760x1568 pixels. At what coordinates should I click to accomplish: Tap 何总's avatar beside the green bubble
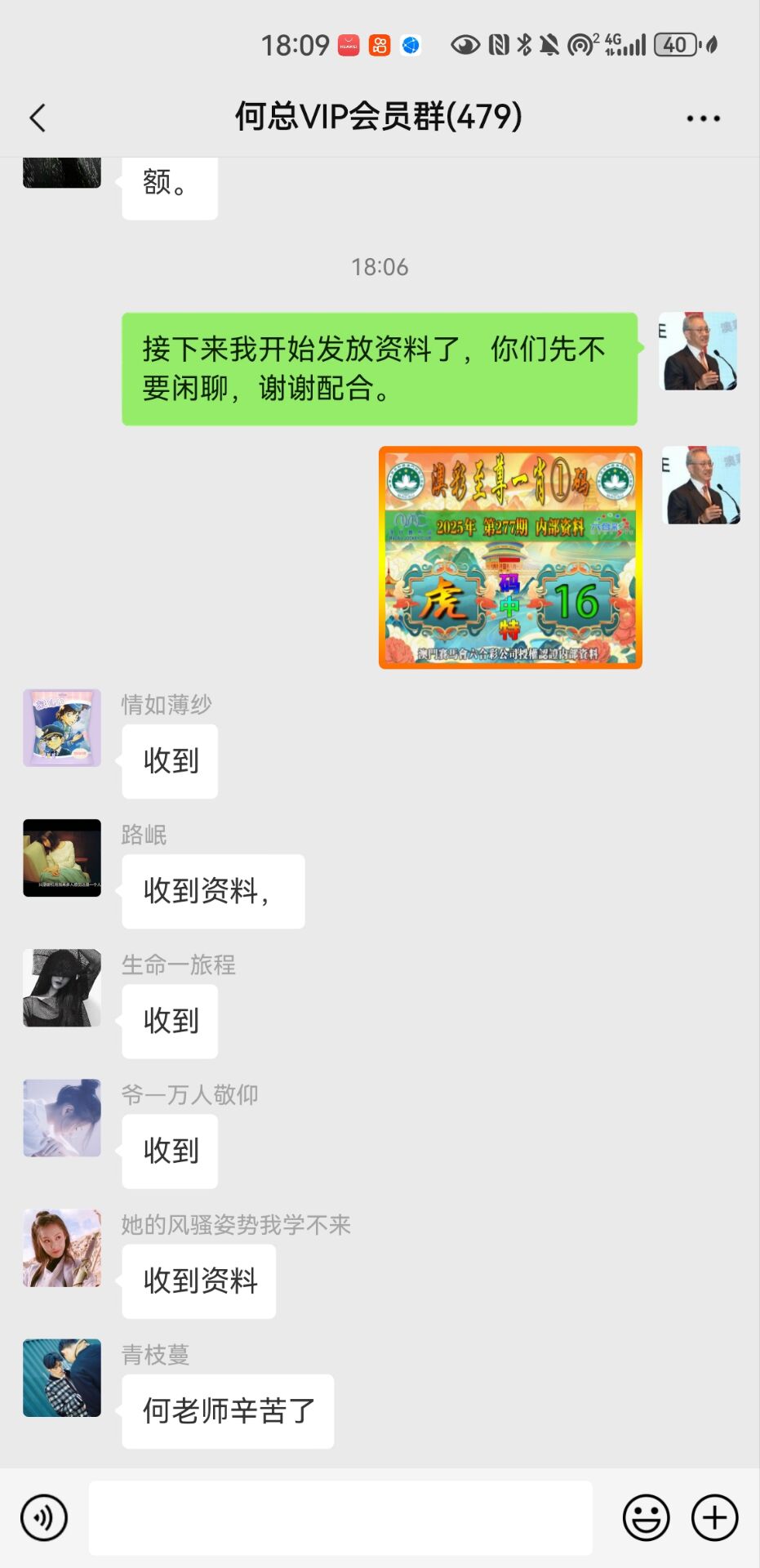click(x=700, y=351)
